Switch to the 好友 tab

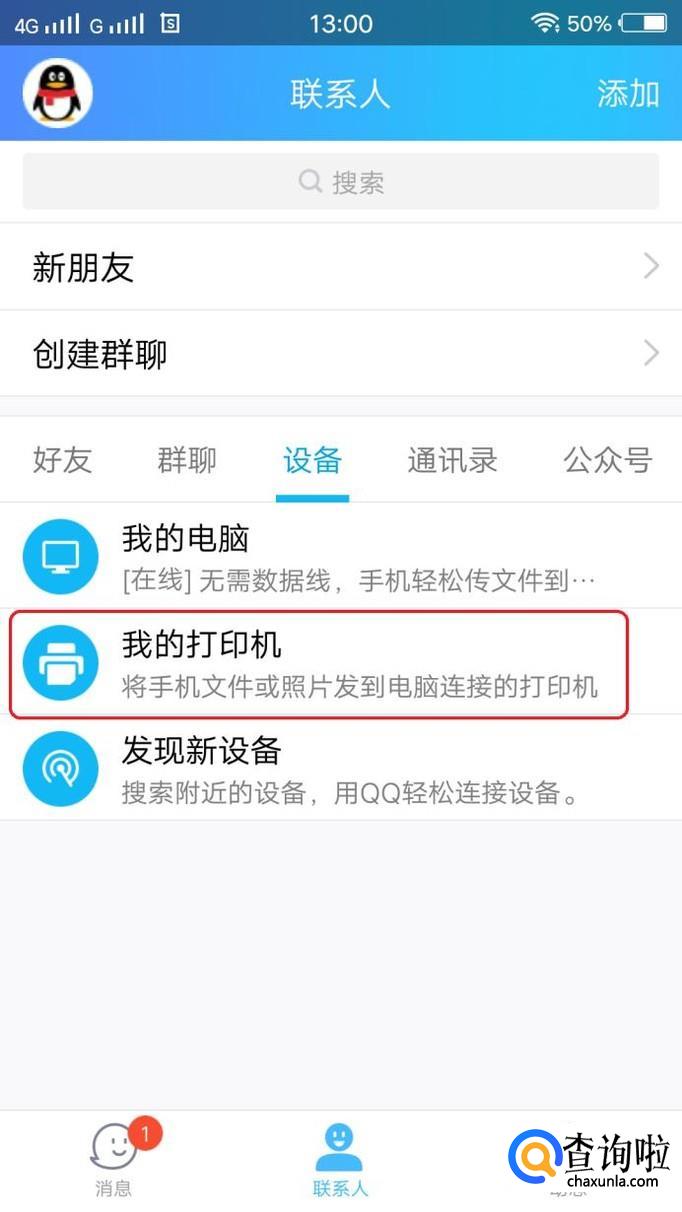coord(62,460)
